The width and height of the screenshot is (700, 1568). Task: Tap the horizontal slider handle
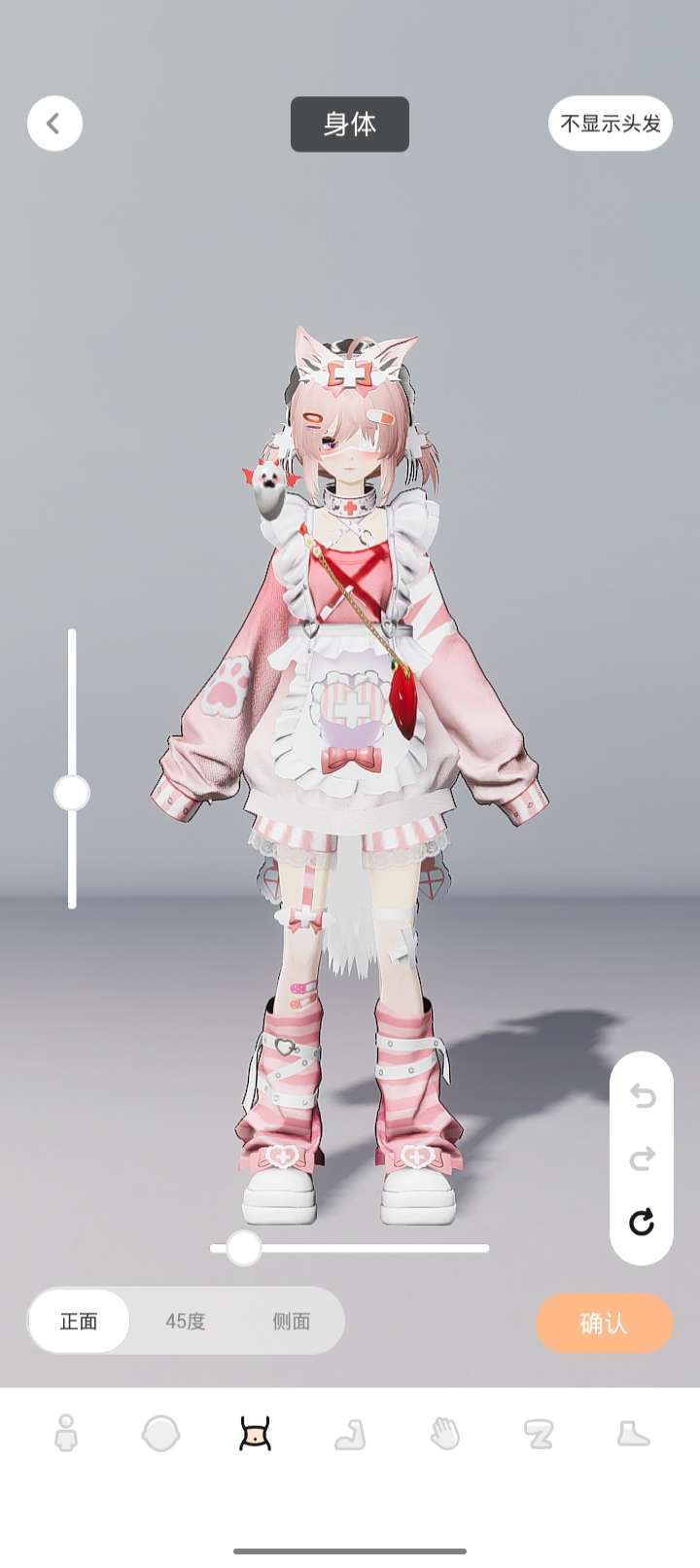pos(243,1248)
